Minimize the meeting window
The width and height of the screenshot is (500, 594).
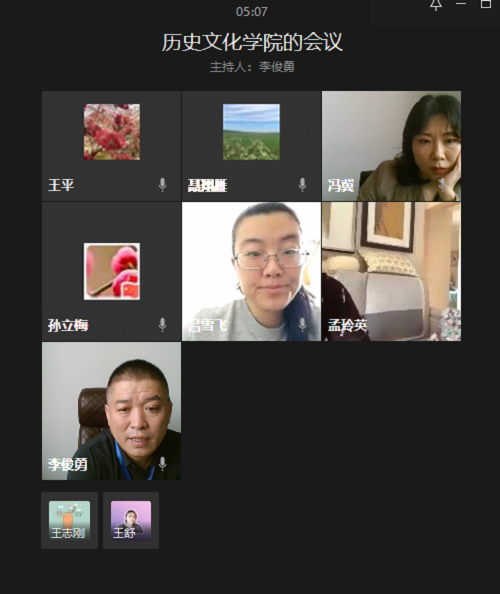pos(461,4)
